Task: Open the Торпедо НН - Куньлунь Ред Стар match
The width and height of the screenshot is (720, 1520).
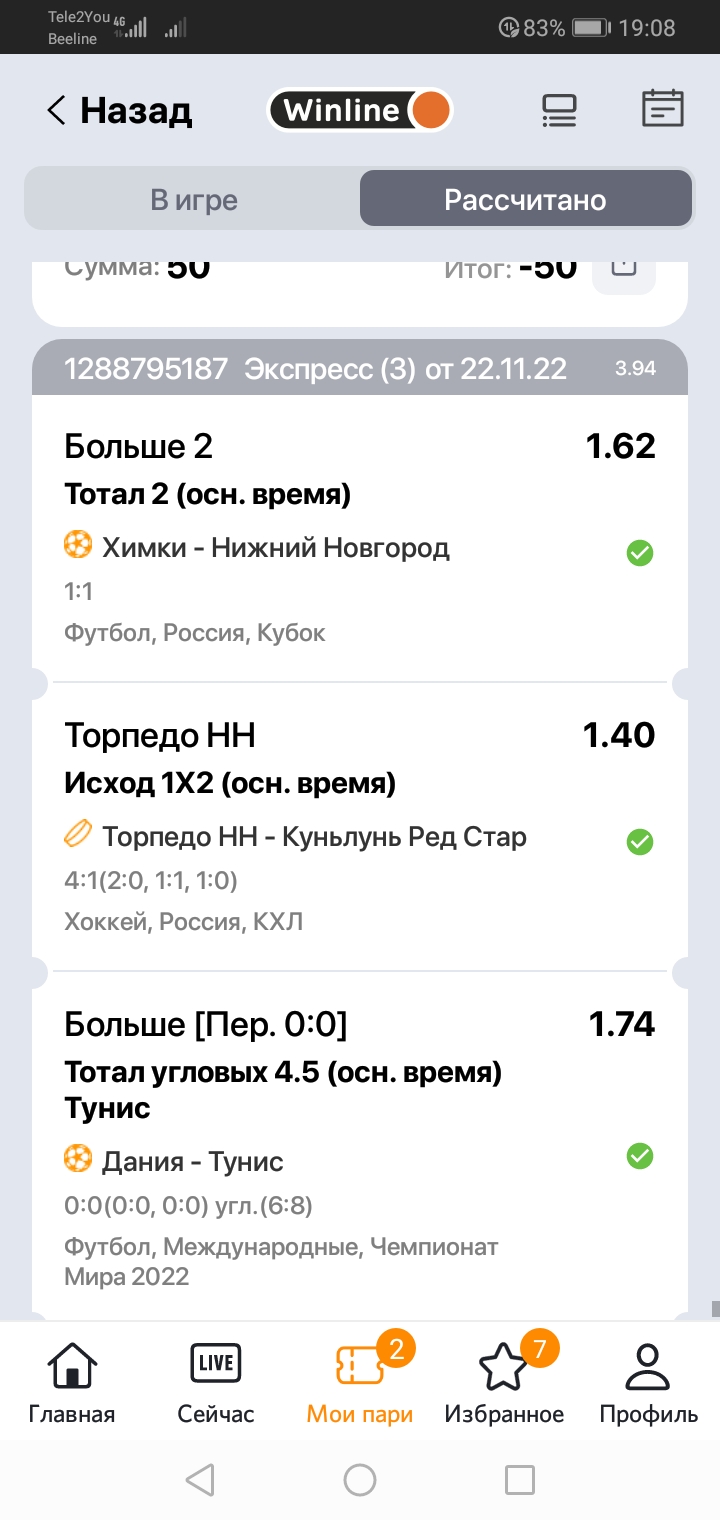Action: coord(313,836)
